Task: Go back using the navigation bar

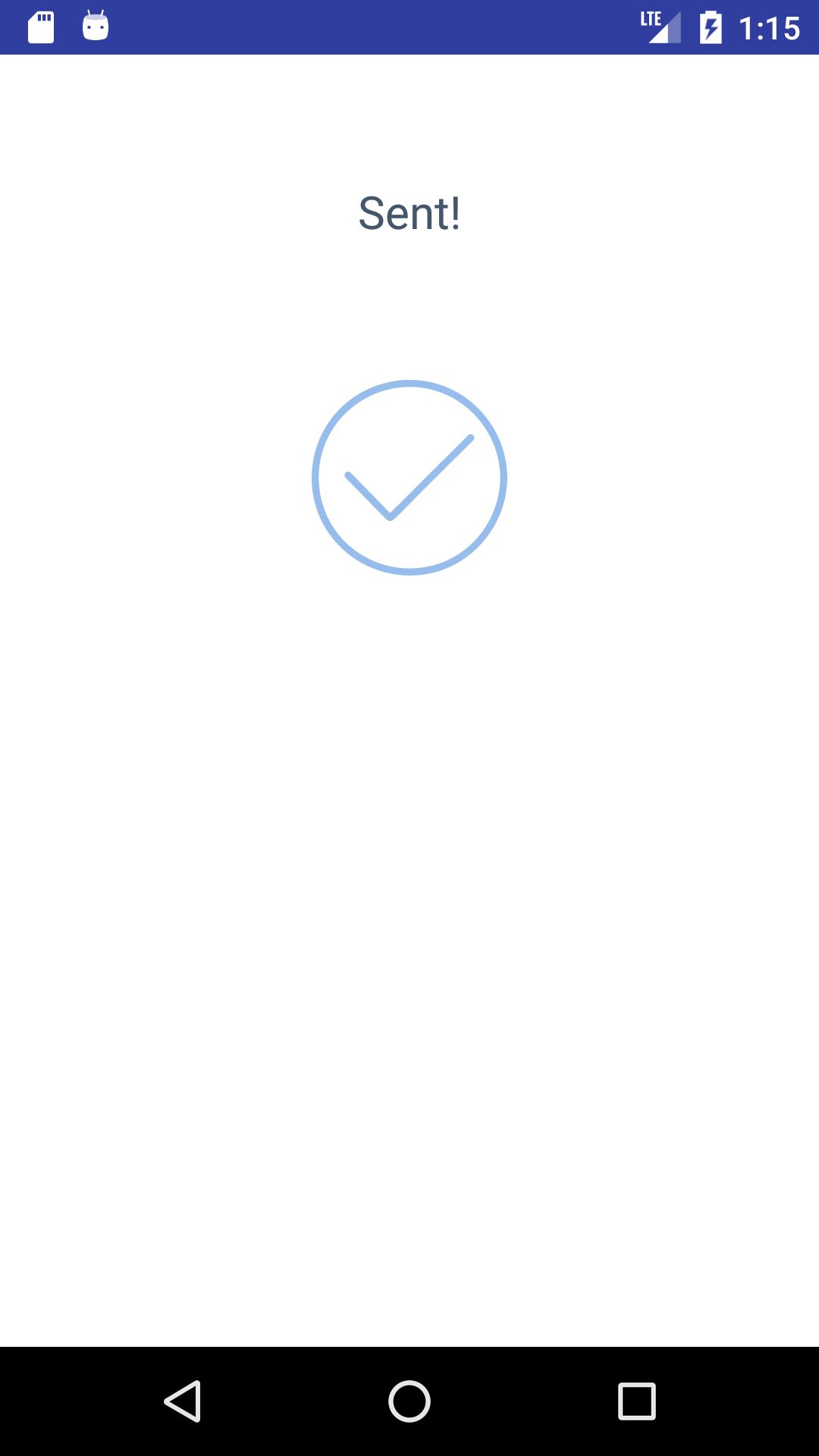Action: 183,1401
